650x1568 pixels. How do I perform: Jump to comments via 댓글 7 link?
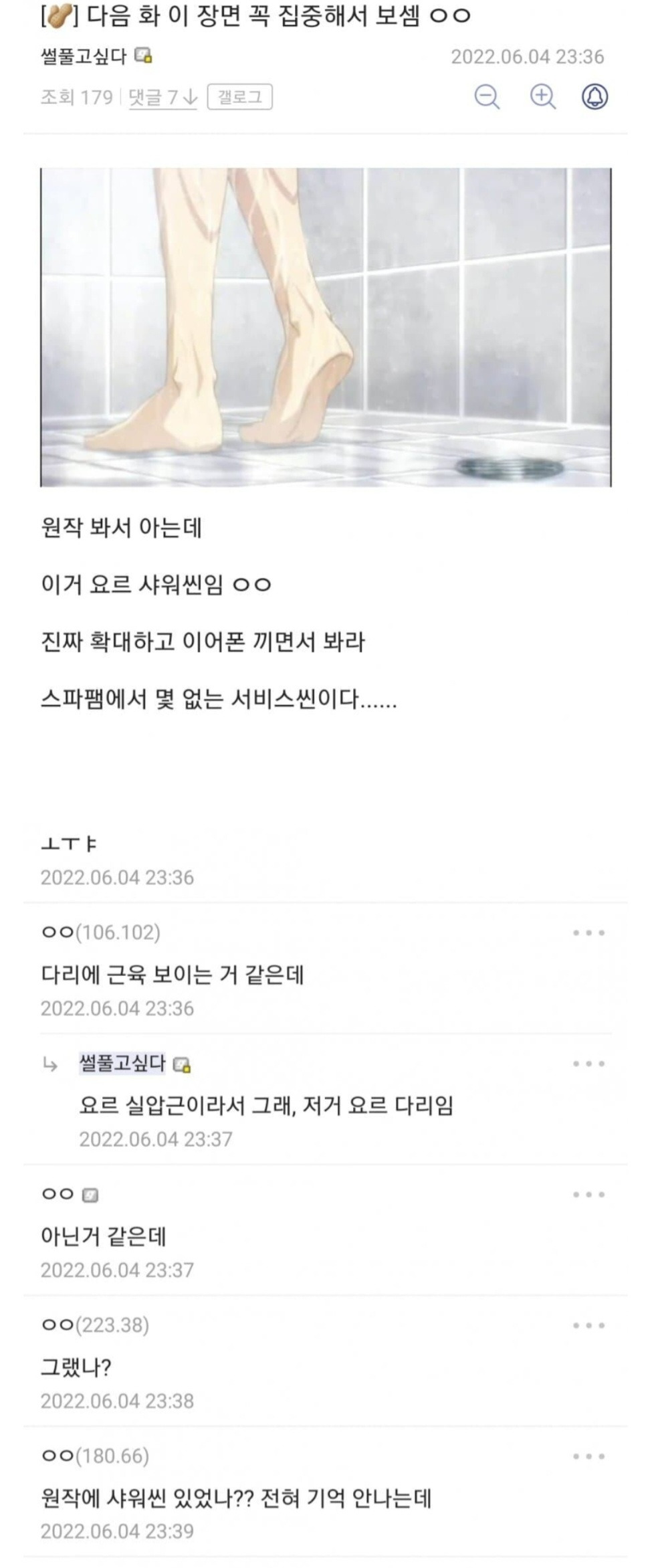[162, 98]
